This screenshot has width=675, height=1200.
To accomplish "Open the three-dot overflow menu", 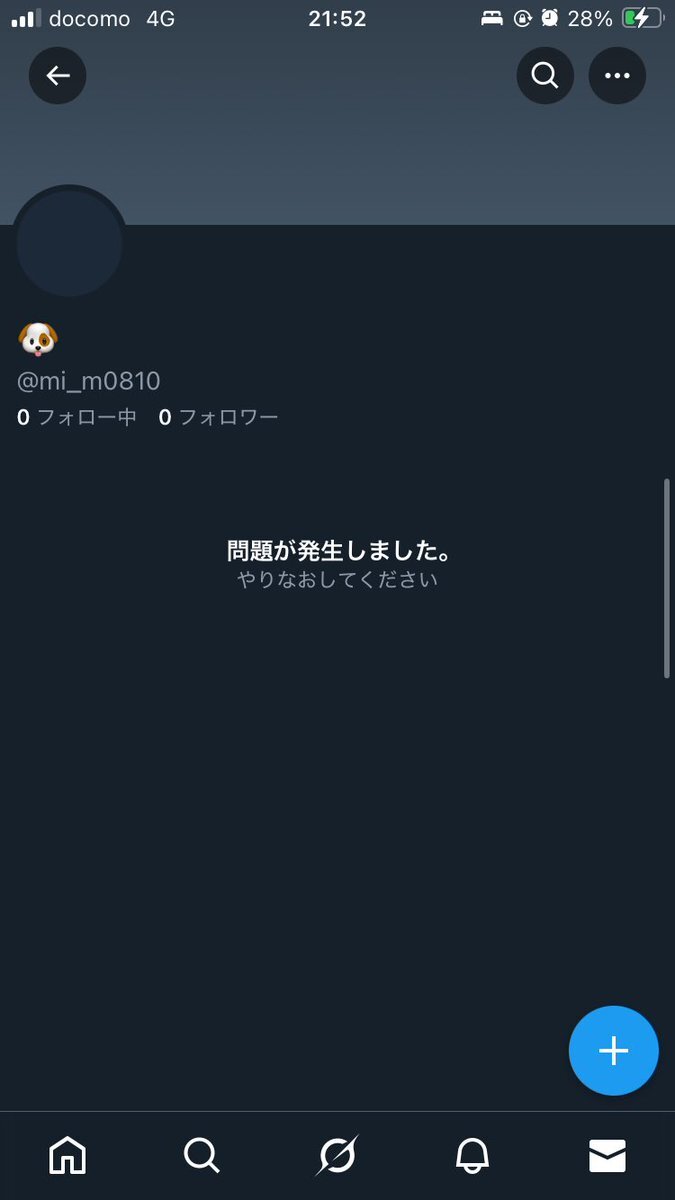I will 617,76.
